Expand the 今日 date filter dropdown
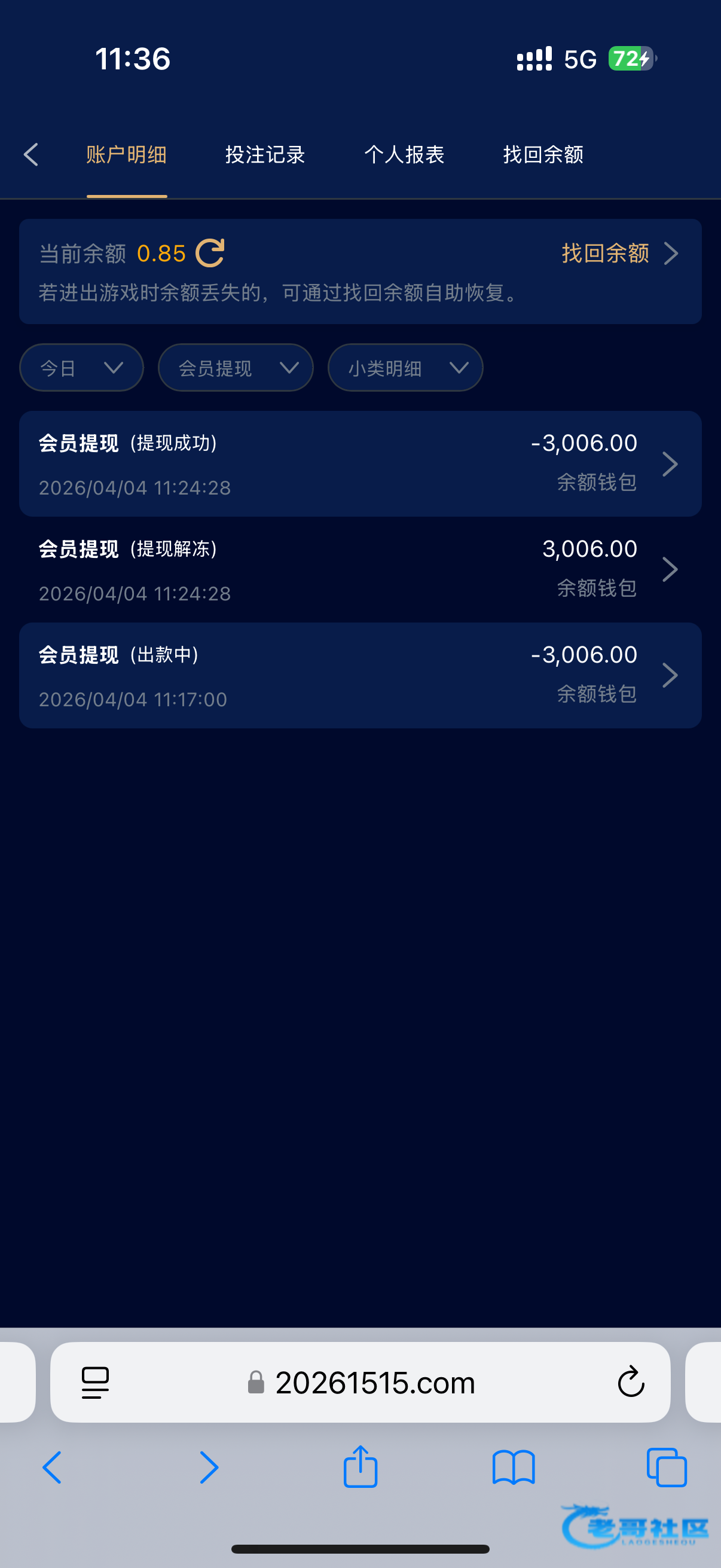This screenshot has width=721, height=1568. (x=81, y=368)
